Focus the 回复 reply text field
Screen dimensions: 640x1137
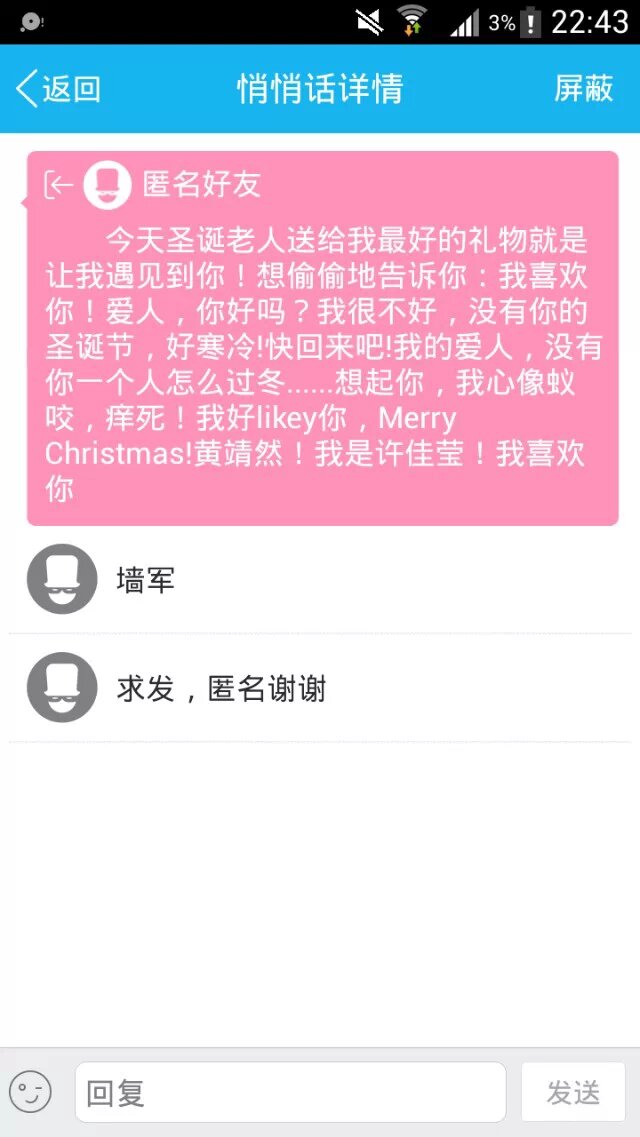pyautogui.click(x=290, y=1092)
